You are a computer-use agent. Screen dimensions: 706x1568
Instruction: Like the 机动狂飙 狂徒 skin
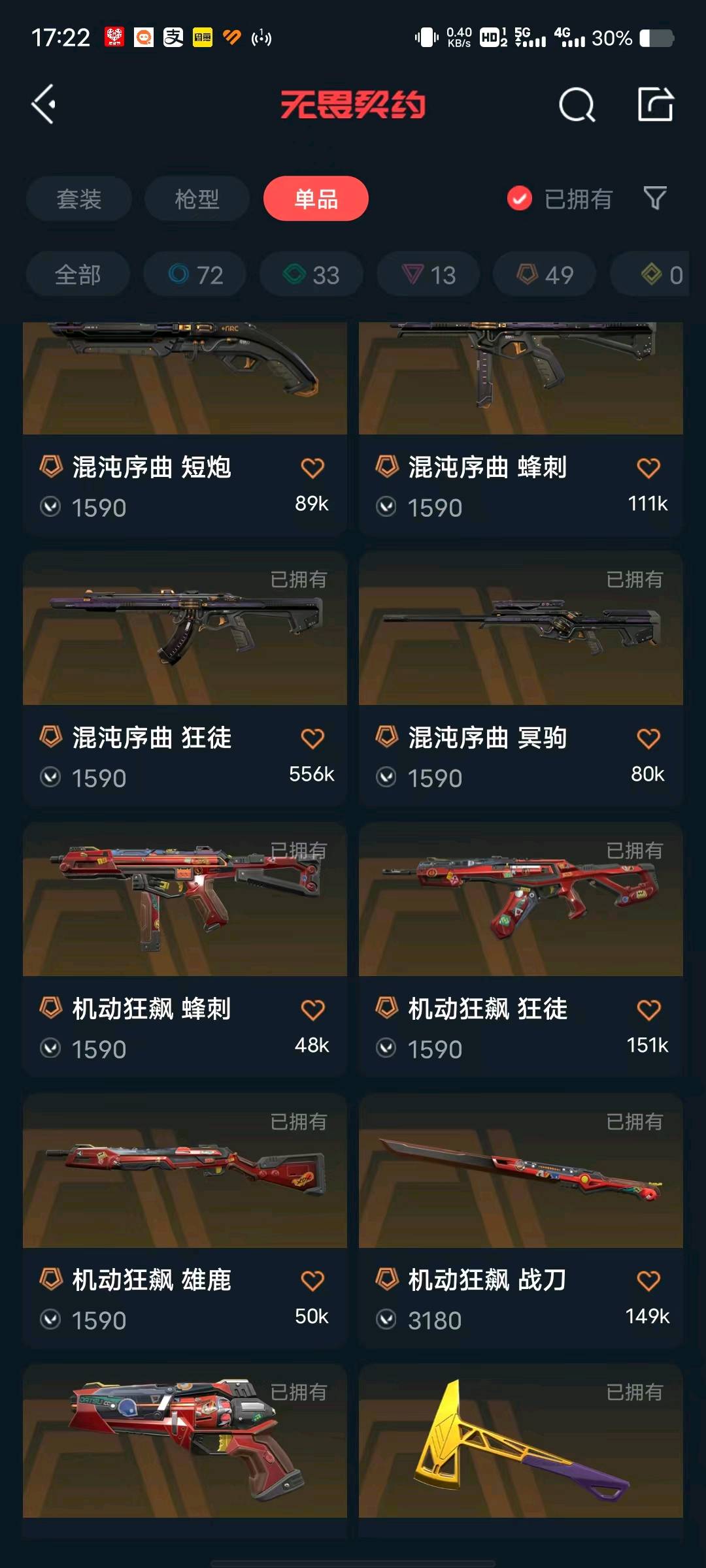[648, 1010]
